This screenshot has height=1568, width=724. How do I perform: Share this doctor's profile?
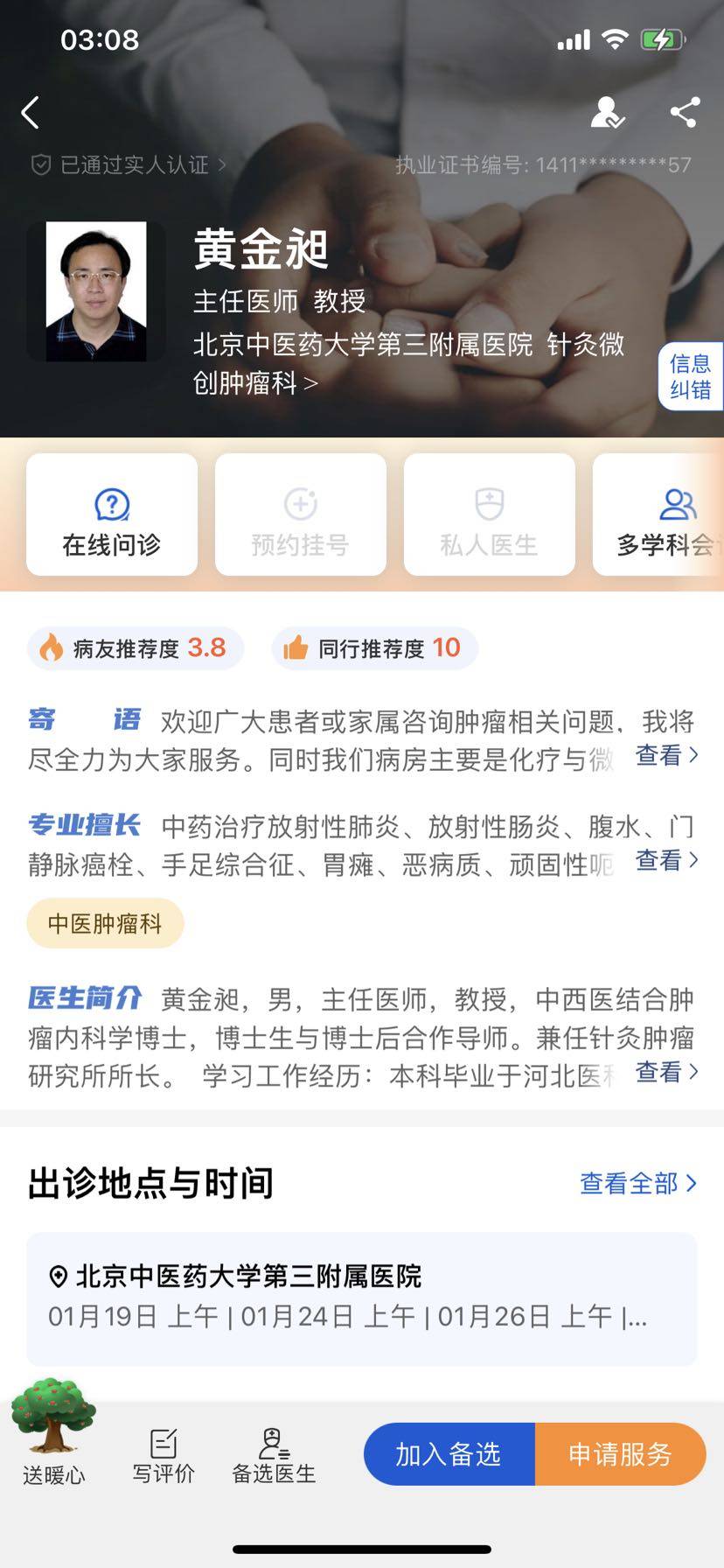(684, 112)
